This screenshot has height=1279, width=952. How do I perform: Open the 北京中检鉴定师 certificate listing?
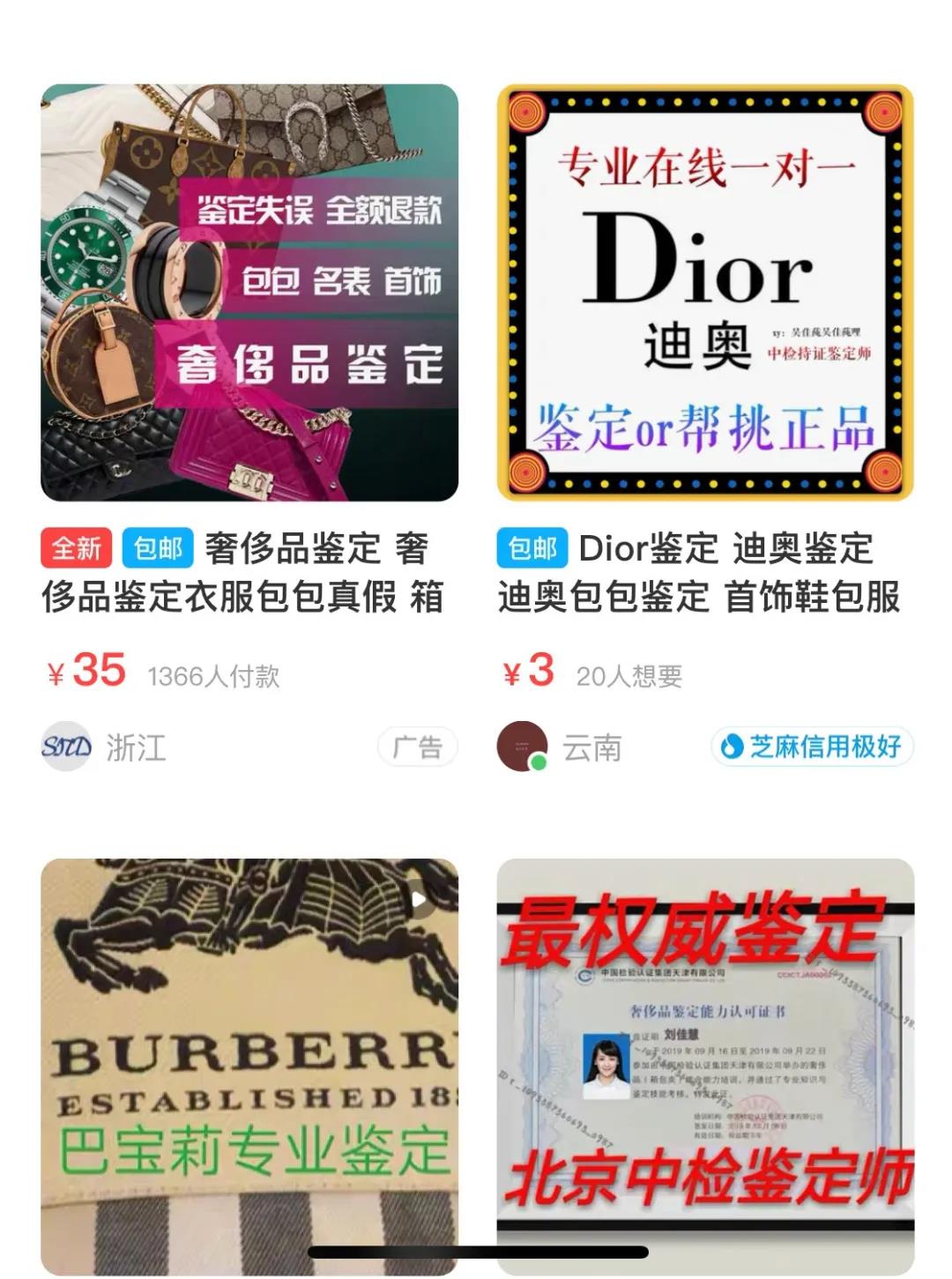click(x=705, y=1049)
